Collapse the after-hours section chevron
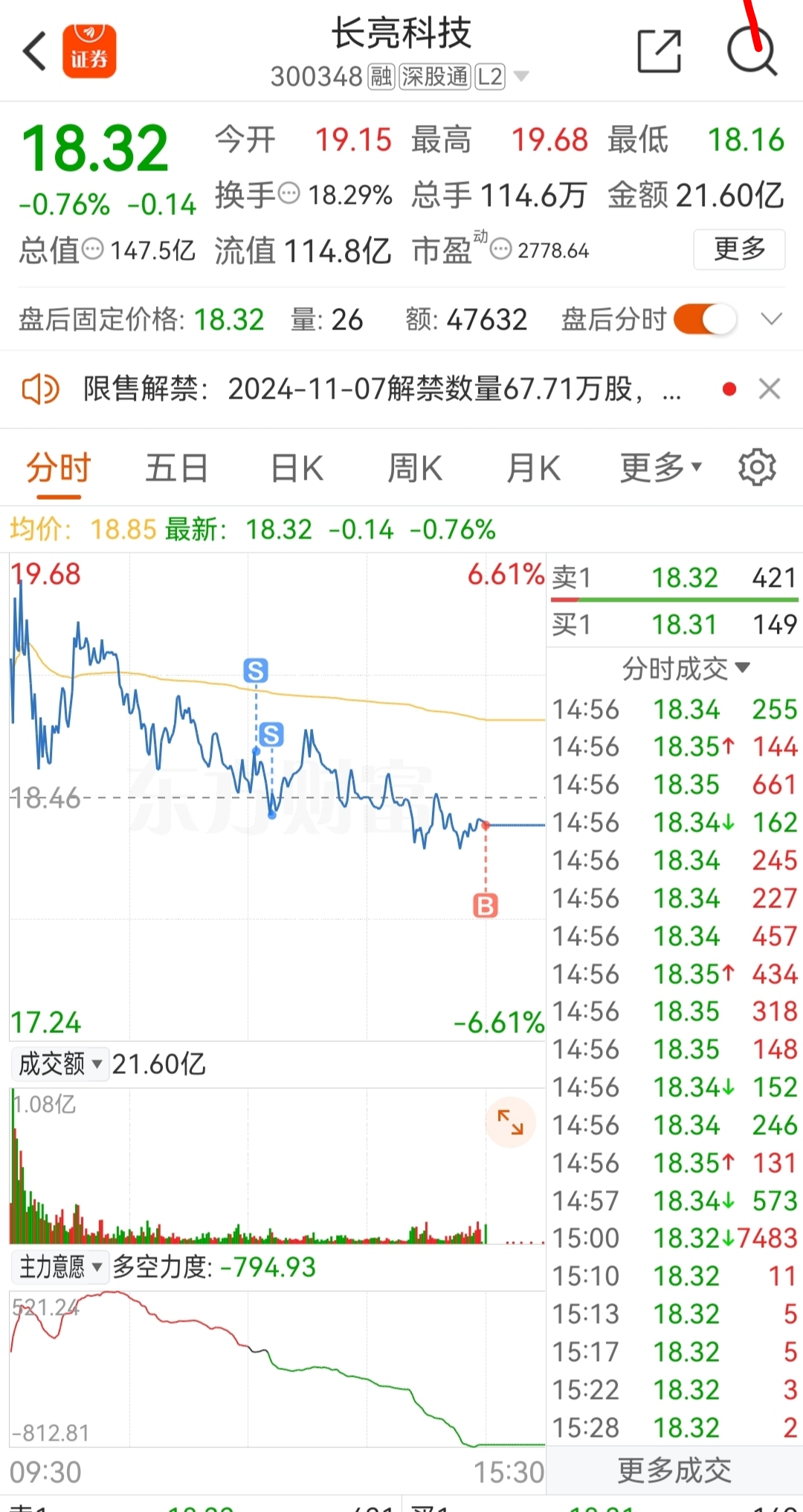Screen dimensions: 803x1512 (x=772, y=318)
